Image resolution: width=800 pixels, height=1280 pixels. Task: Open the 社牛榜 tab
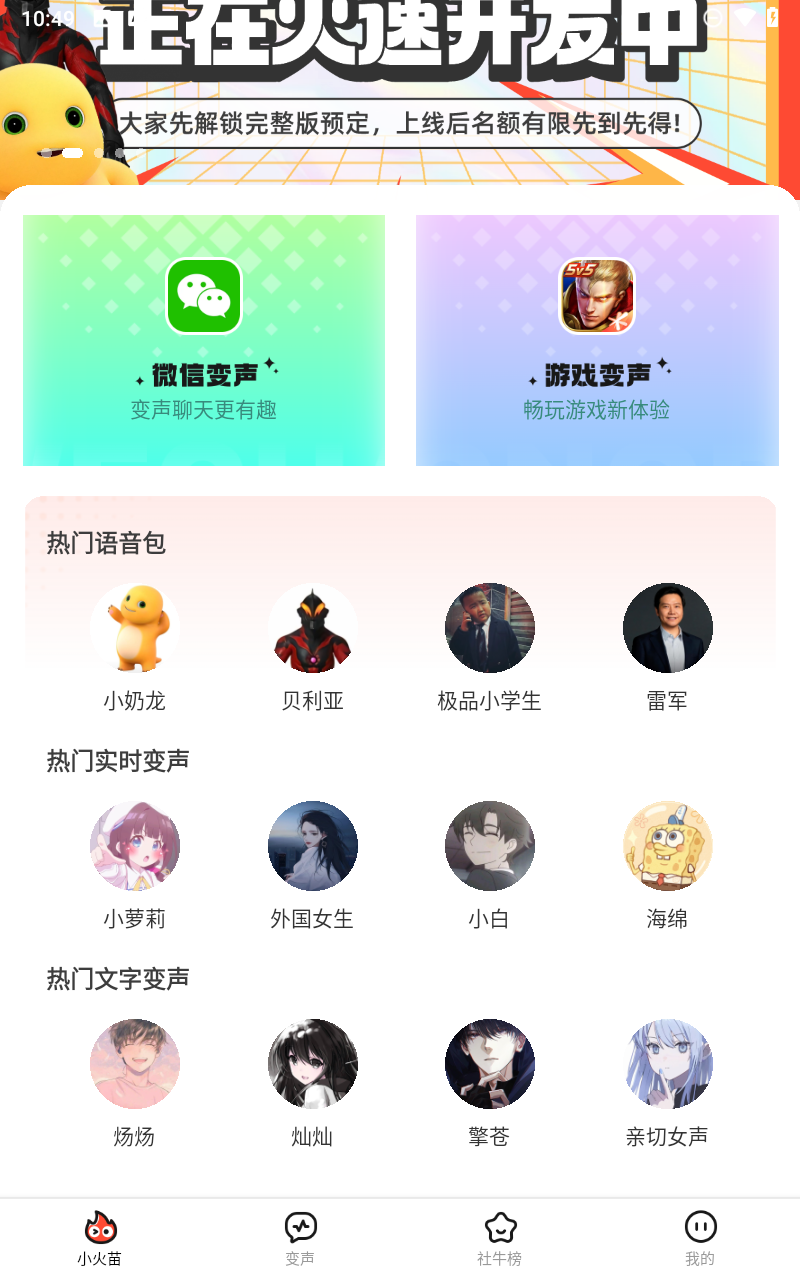(500, 1238)
